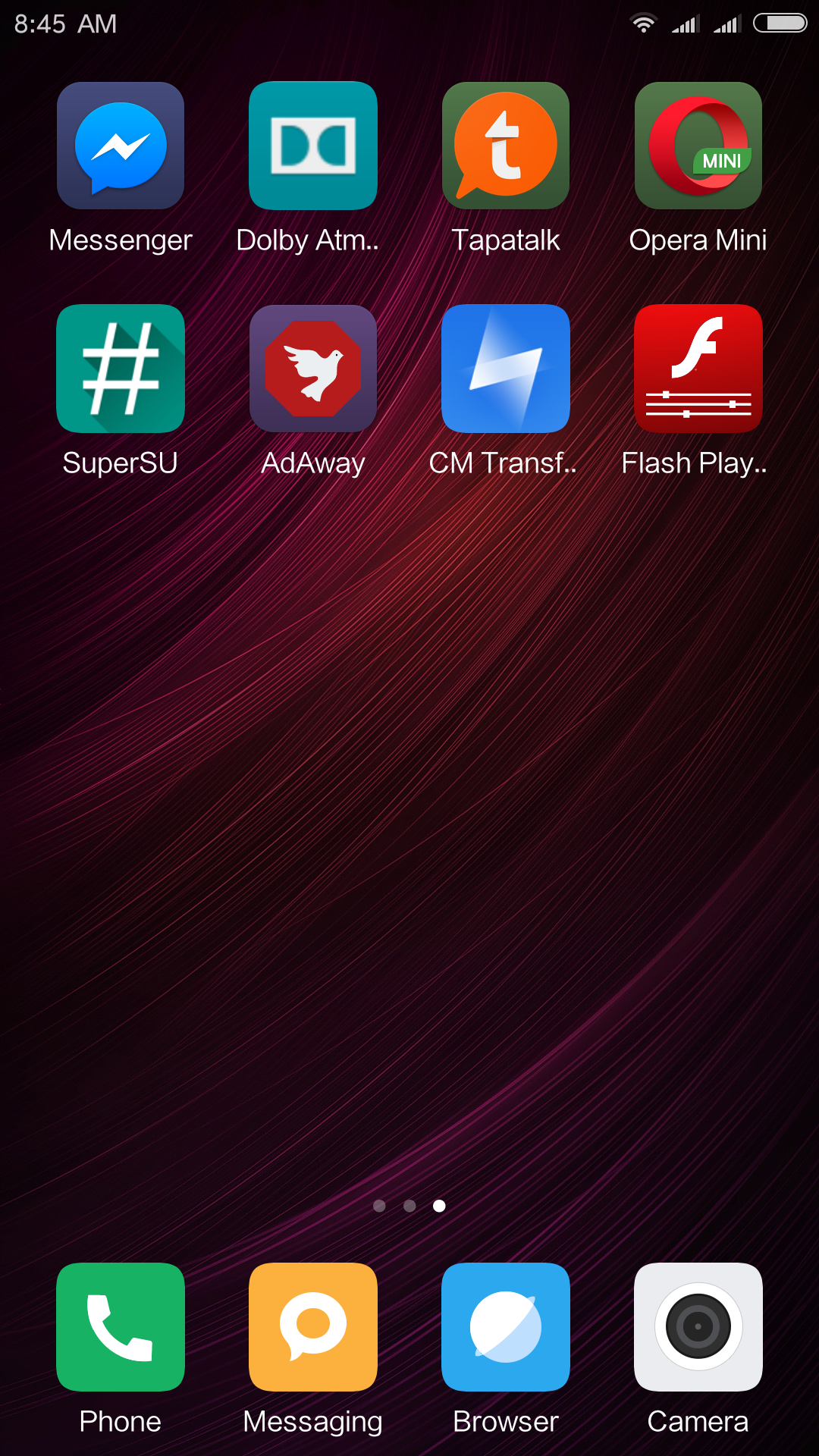Viewport: 819px width, 1456px height.
Task: Open Flash Player settings app
Action: point(698,369)
